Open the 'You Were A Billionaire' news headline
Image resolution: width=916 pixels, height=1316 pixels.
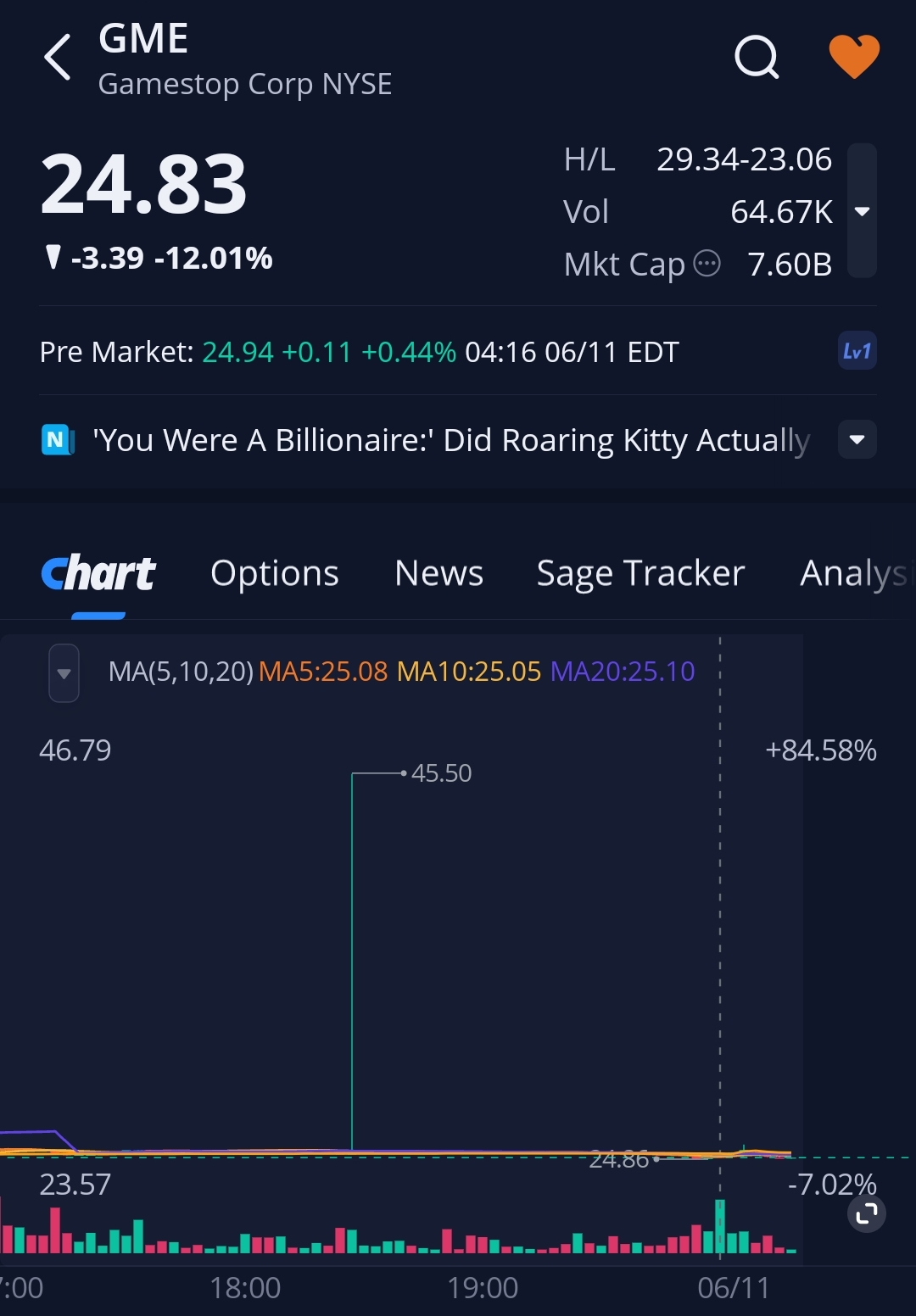pos(450,440)
